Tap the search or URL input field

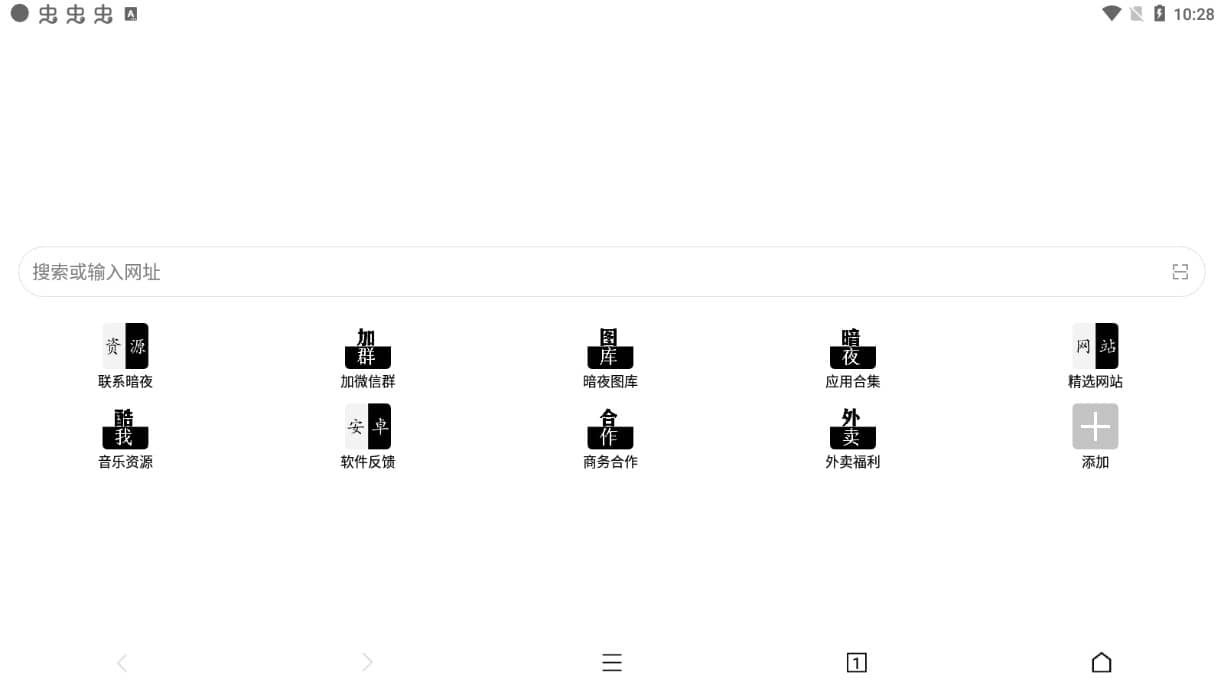(x=590, y=272)
